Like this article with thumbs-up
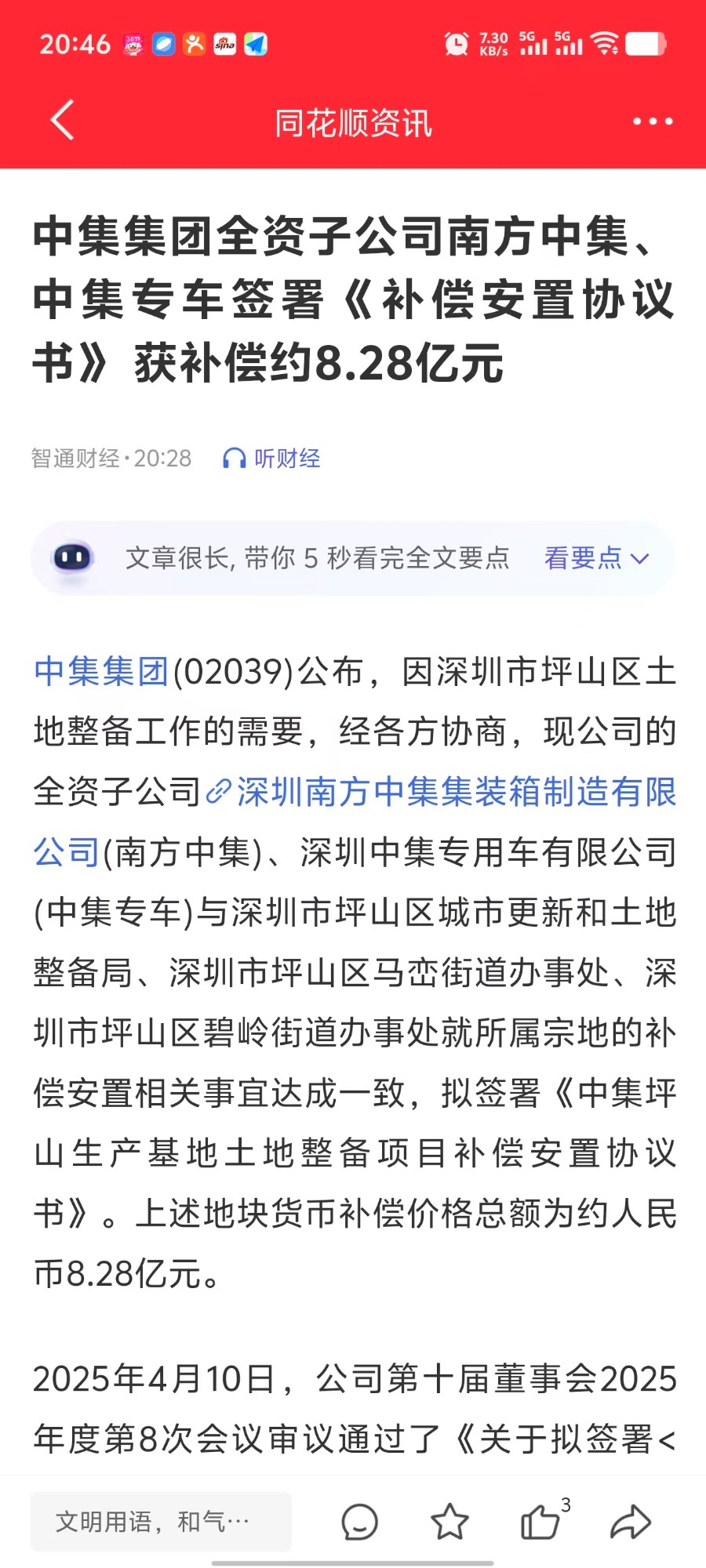706x1568 pixels. pos(541,1523)
